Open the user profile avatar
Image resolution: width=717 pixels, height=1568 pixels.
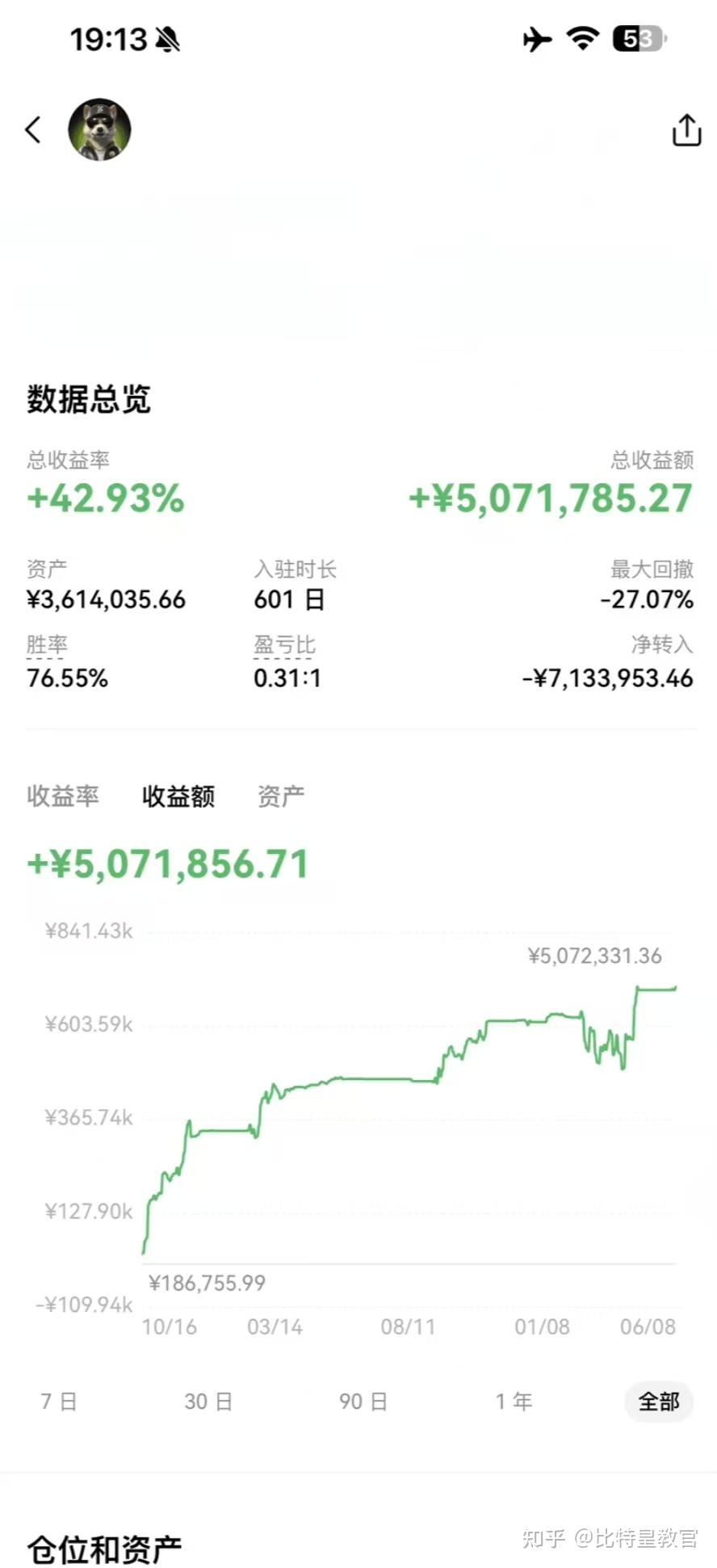tap(100, 129)
